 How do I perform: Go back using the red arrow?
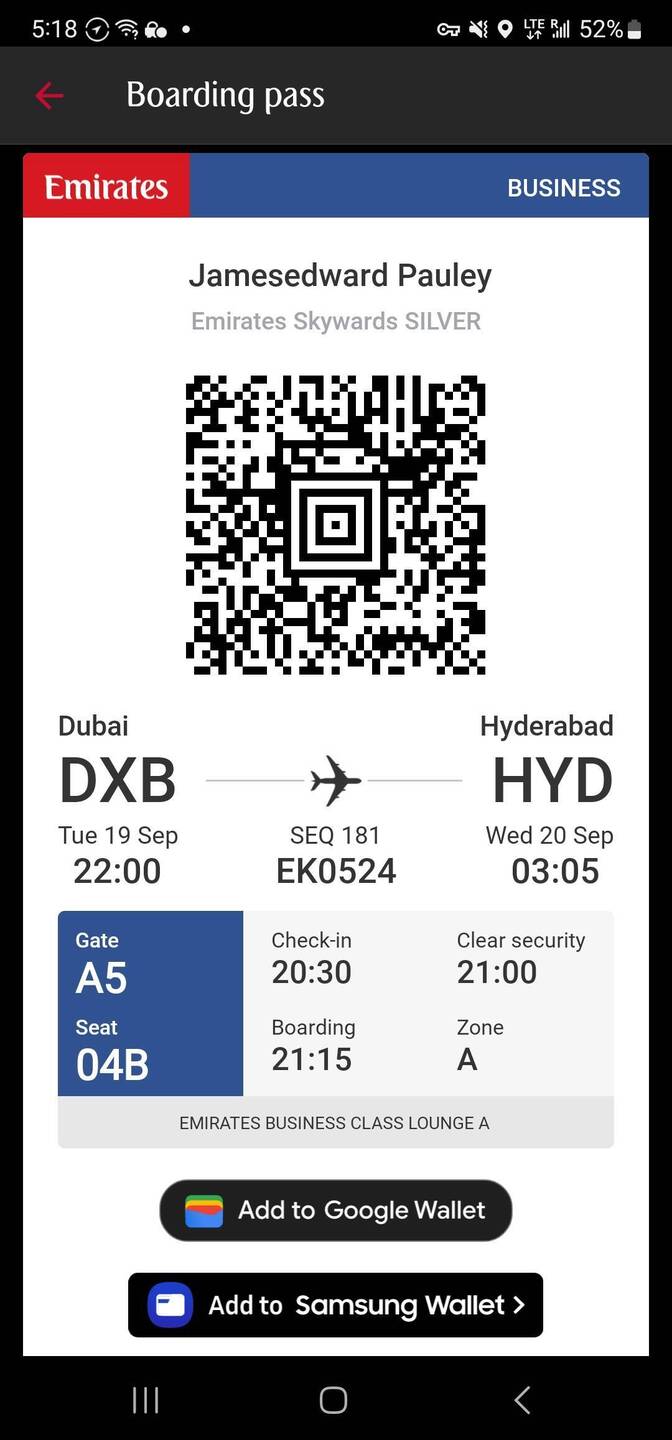click(x=49, y=95)
